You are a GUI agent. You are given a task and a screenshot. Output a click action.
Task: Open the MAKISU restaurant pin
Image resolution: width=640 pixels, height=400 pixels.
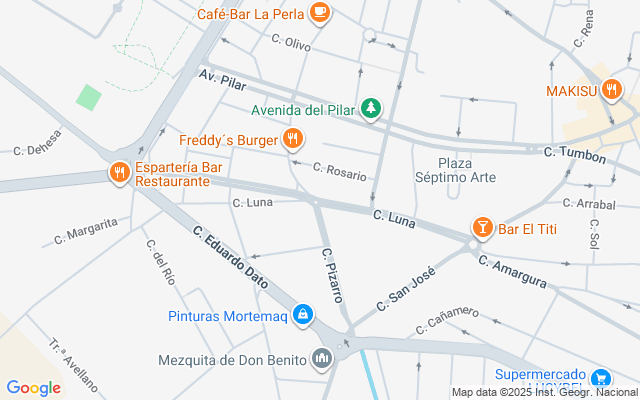(611, 91)
